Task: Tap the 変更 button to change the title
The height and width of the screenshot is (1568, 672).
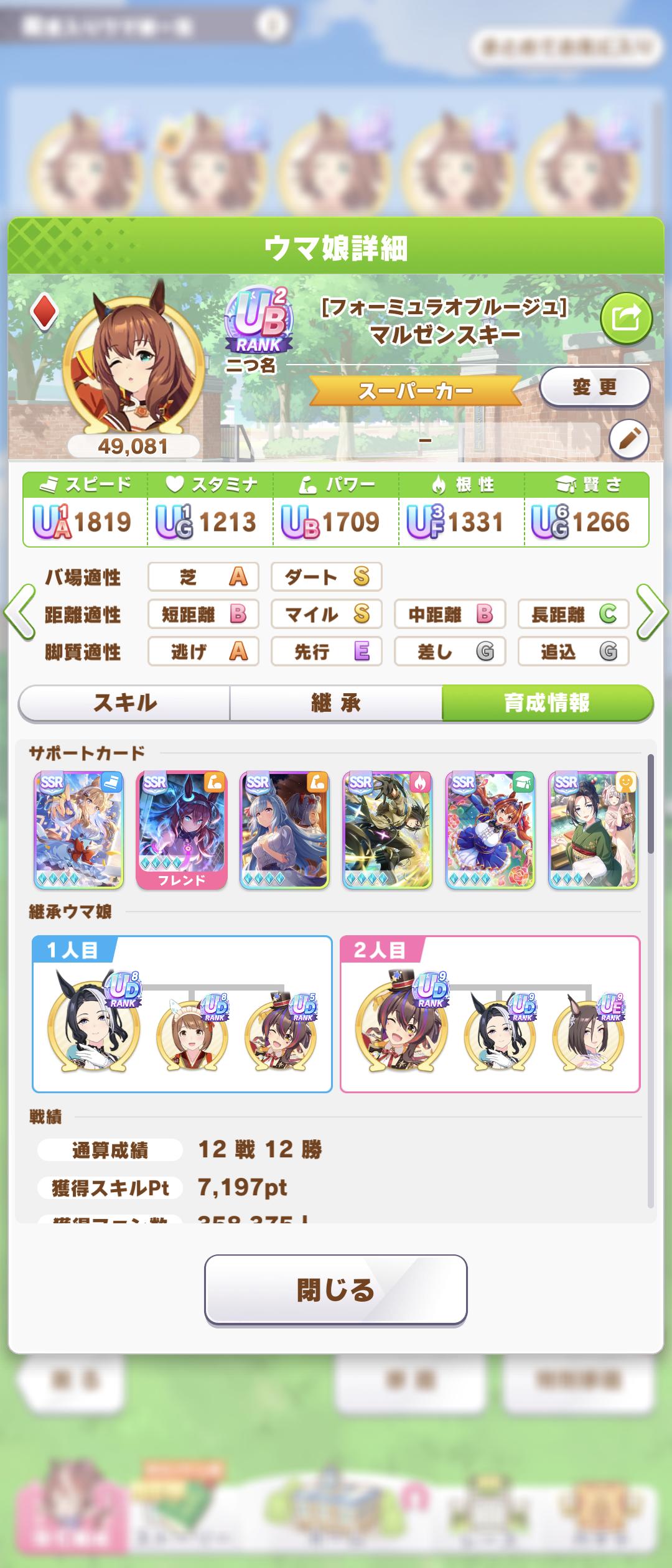Action: (594, 388)
